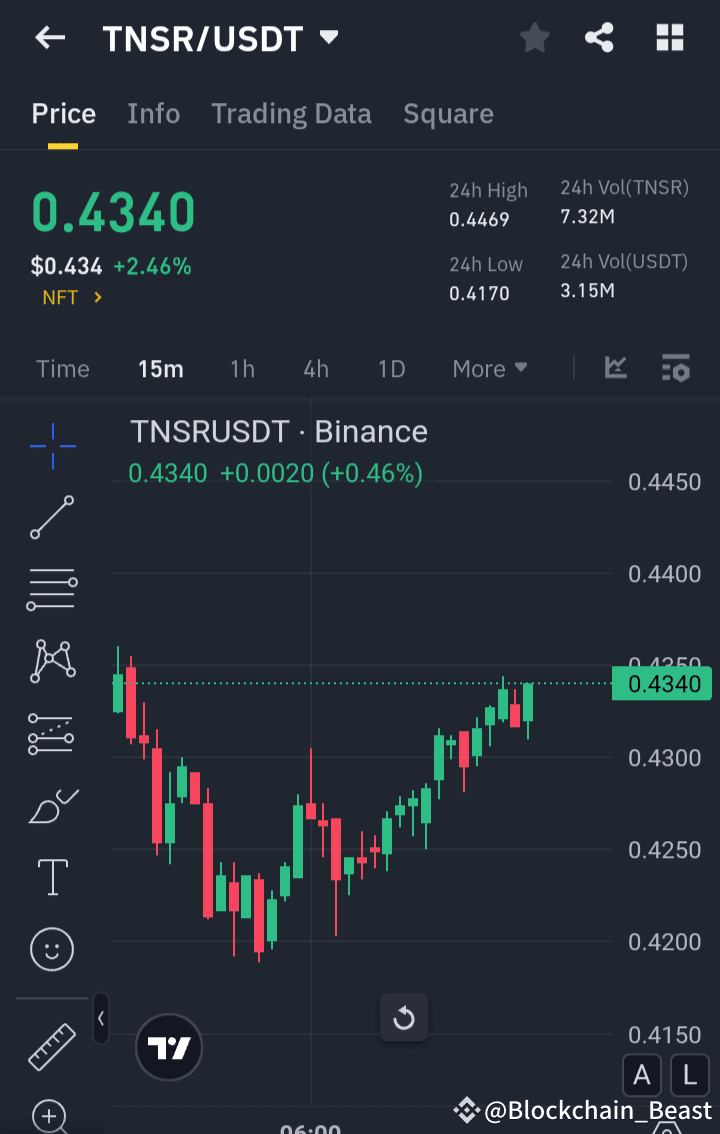Select the ruler measurement tool
Viewport: 720px width, 1134px height.
click(x=51, y=1046)
